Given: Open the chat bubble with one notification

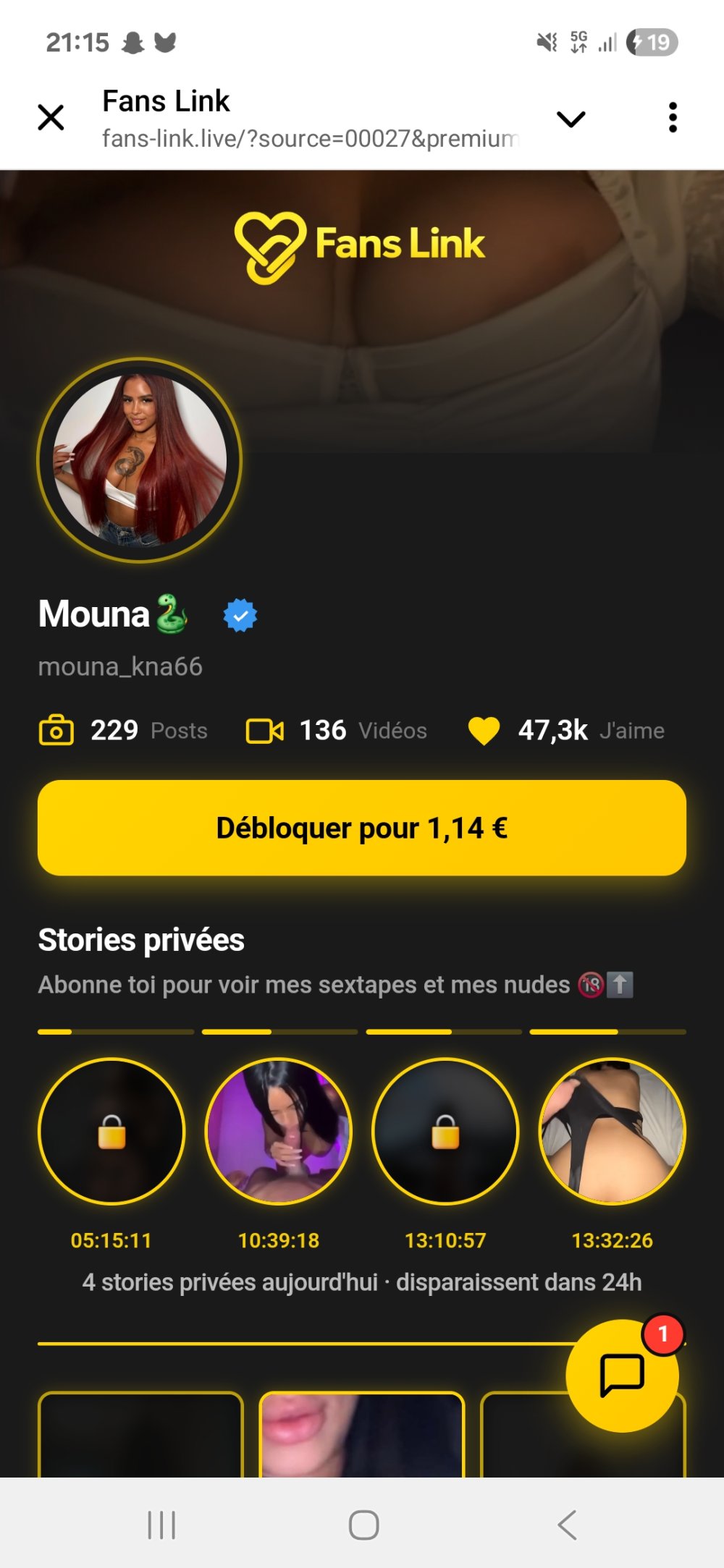Looking at the screenshot, I should tap(622, 1375).
